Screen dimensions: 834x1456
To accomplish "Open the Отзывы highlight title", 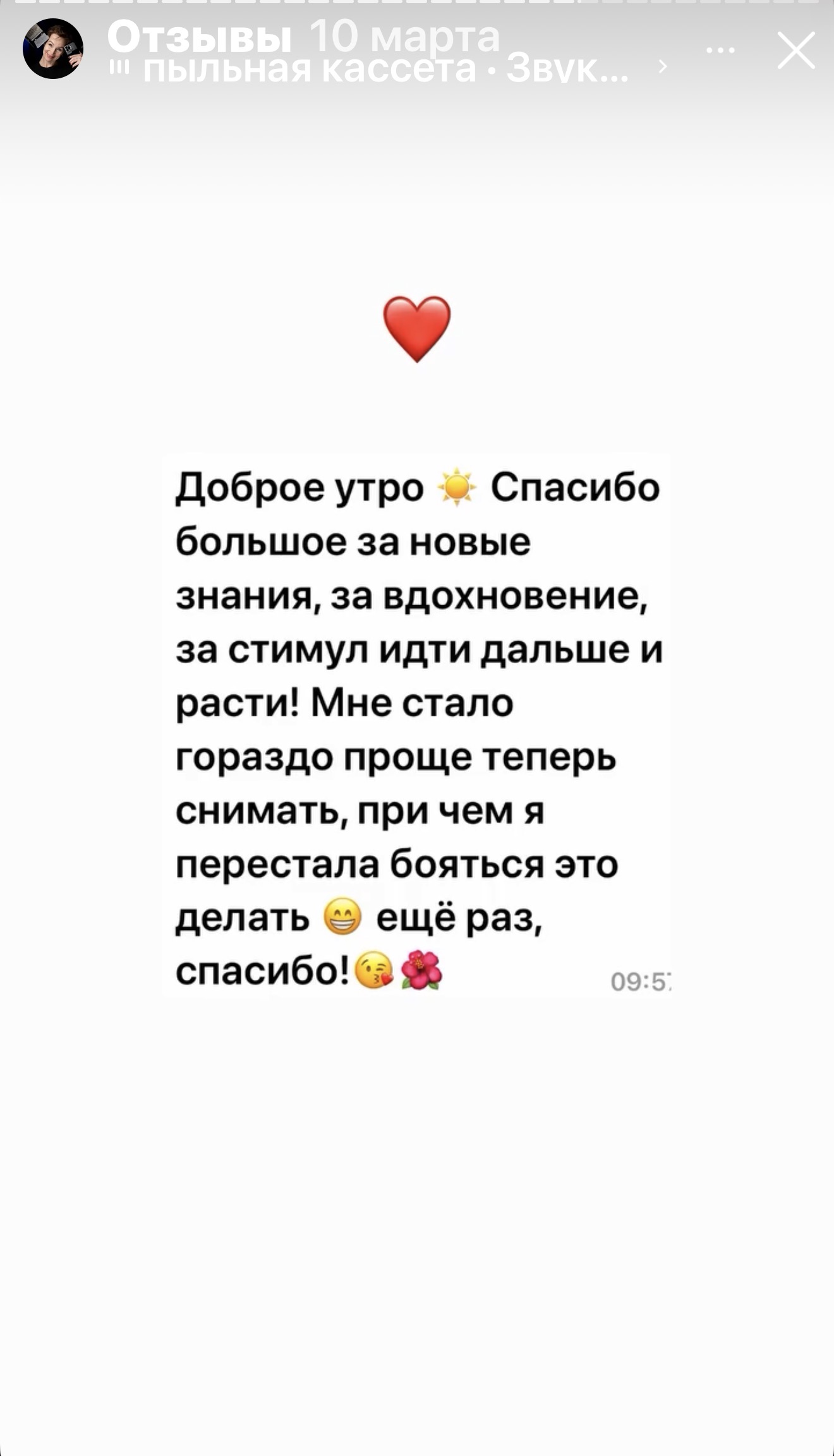I will pyautogui.click(x=199, y=36).
